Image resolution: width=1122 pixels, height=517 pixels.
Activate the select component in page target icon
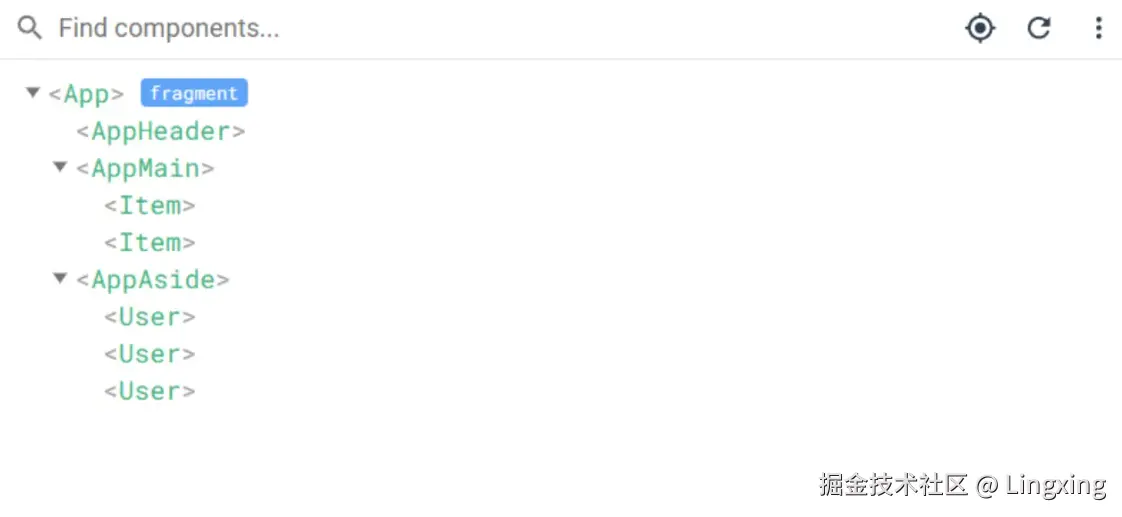pos(980,28)
